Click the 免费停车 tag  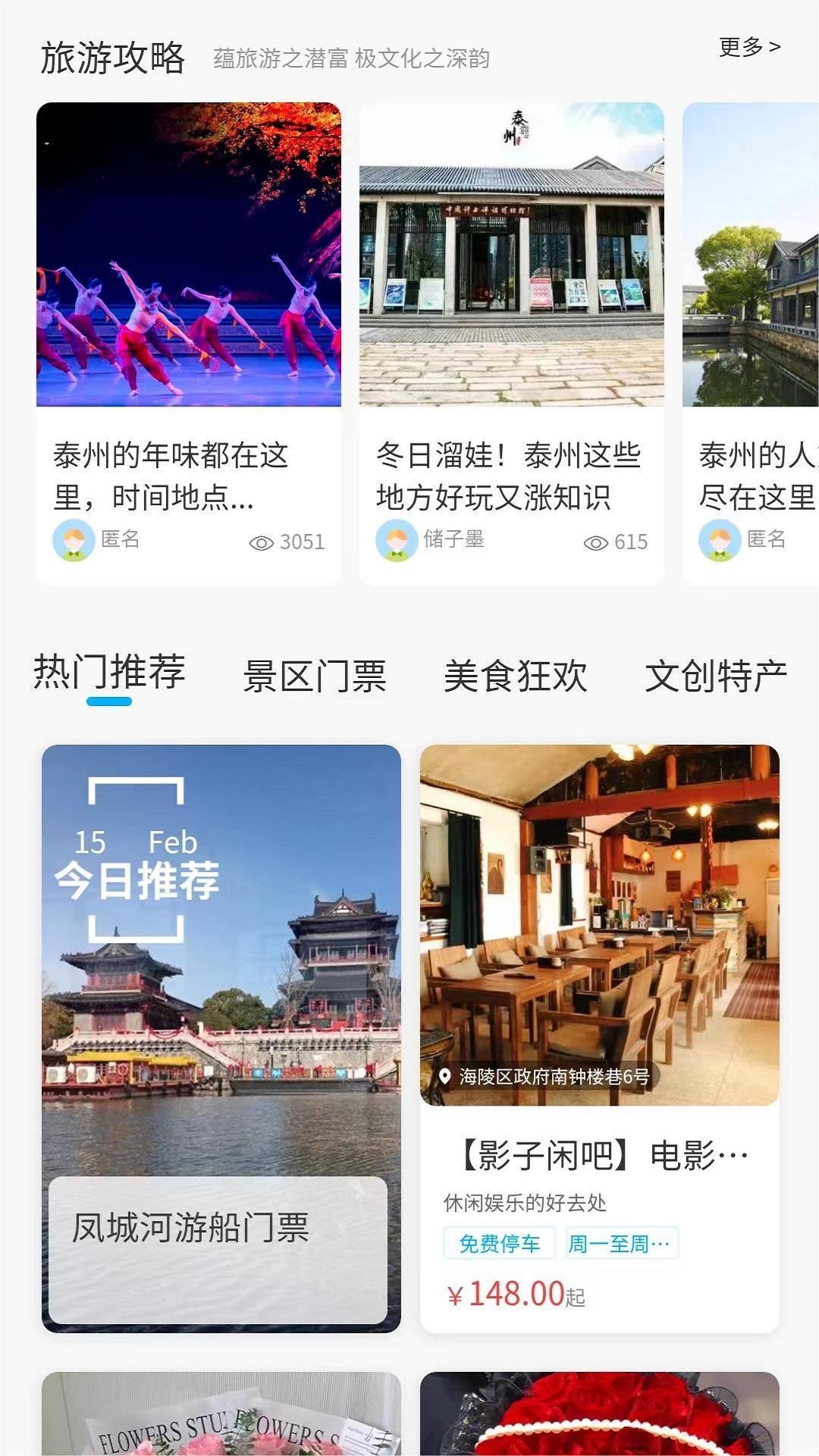pos(500,1243)
